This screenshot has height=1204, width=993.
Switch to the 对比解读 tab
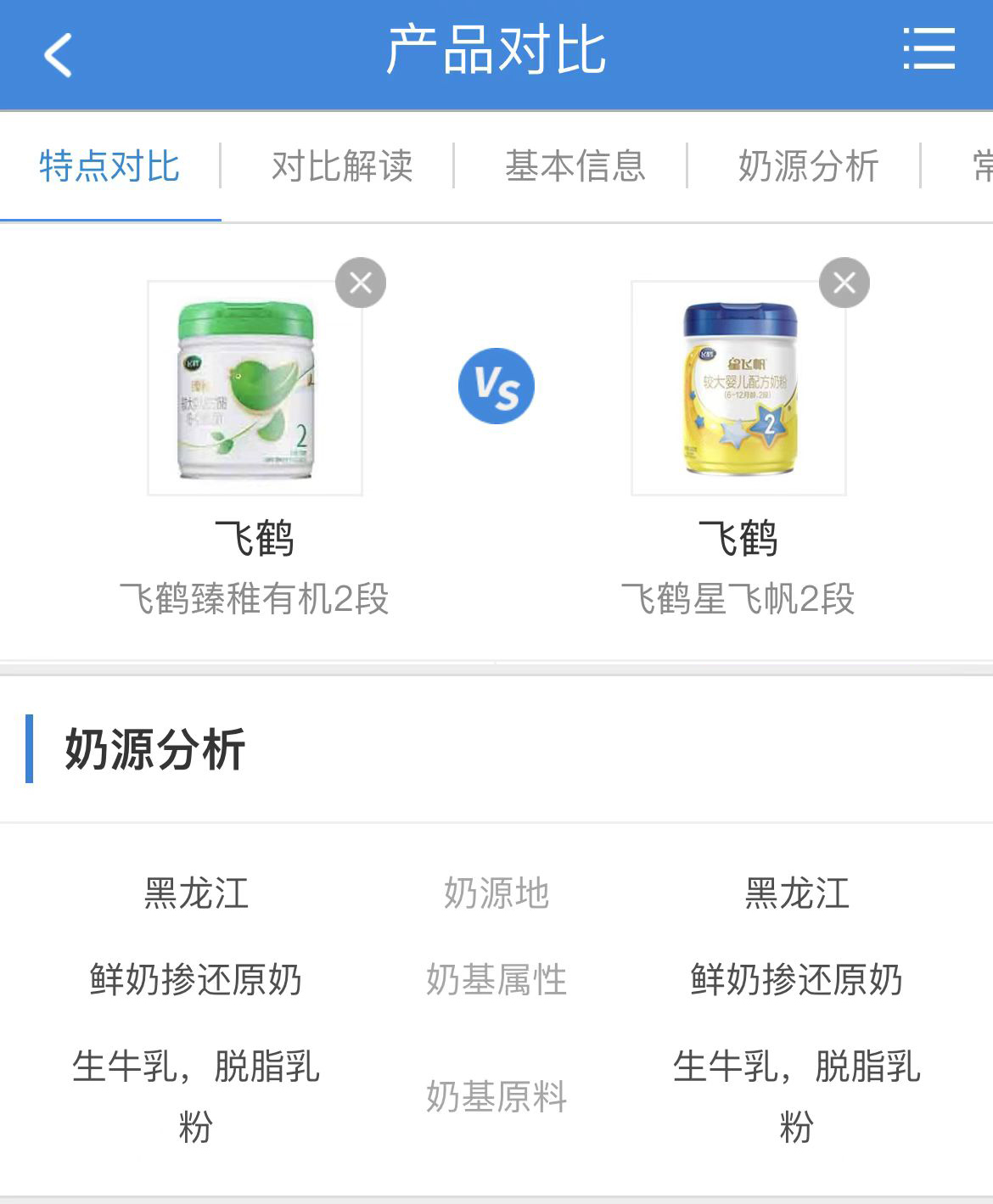(342, 165)
